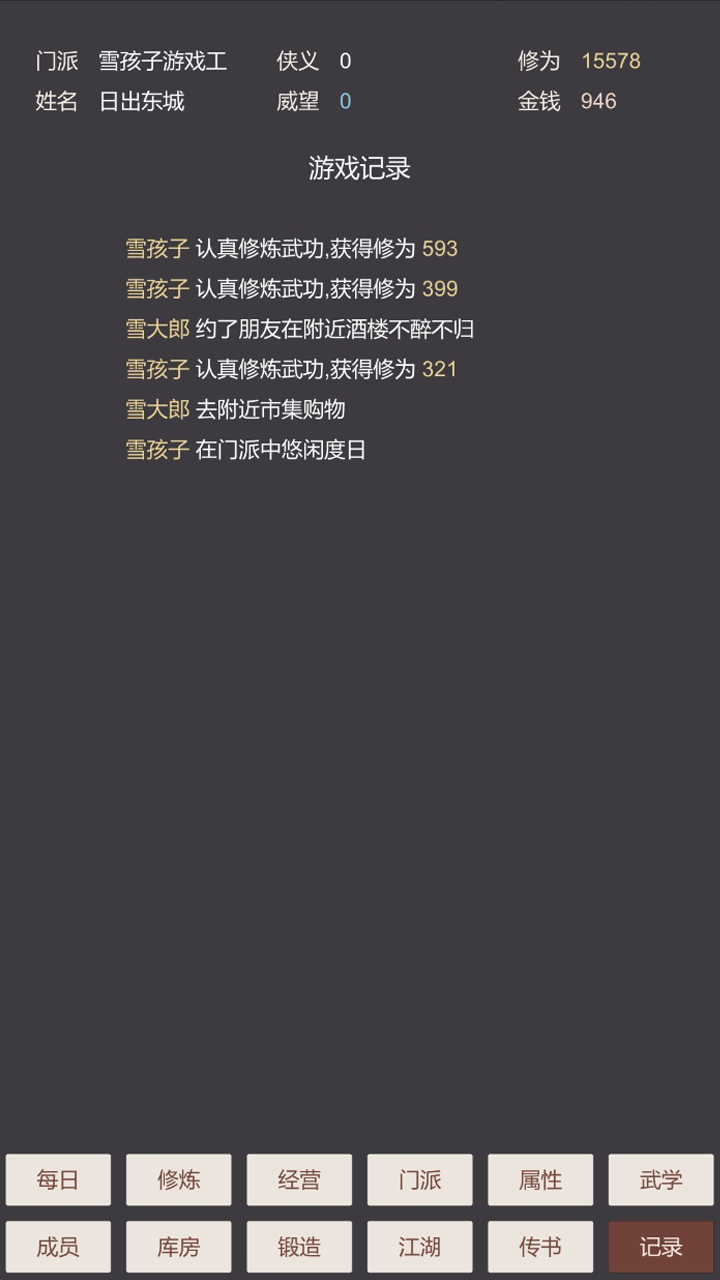Screen dimensions: 720x1280
Task: Select the highlighted 记录 records tab
Action: 661,1246
